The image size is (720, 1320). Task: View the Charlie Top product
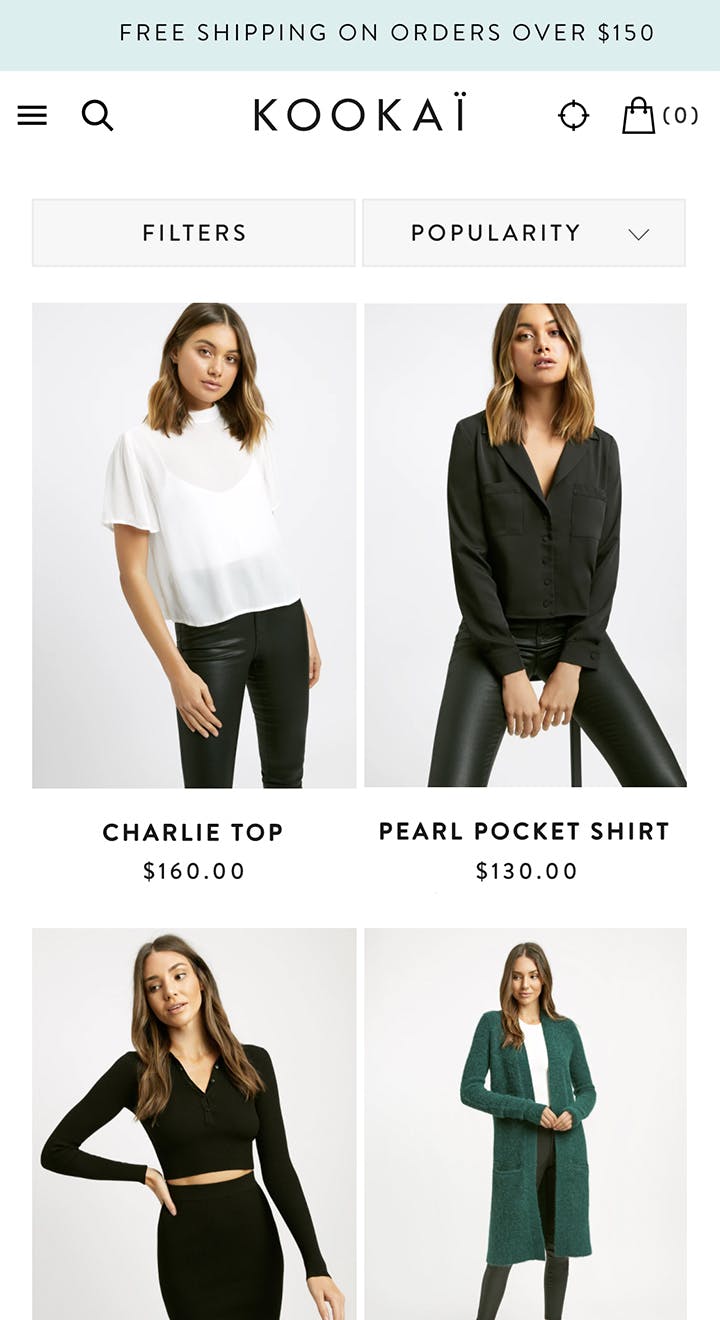tap(194, 545)
